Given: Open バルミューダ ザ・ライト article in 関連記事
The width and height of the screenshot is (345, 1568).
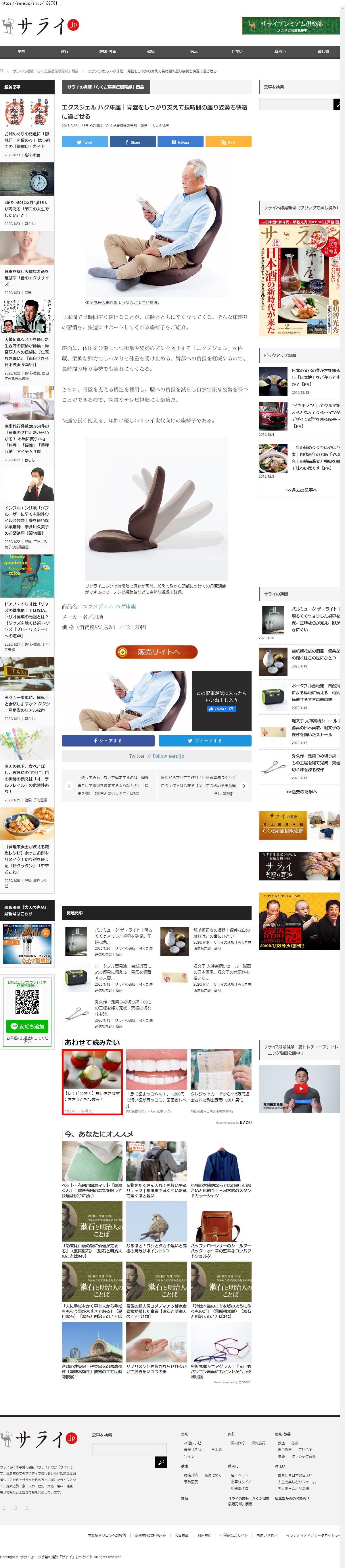Looking at the screenshot, I should coord(124,933).
